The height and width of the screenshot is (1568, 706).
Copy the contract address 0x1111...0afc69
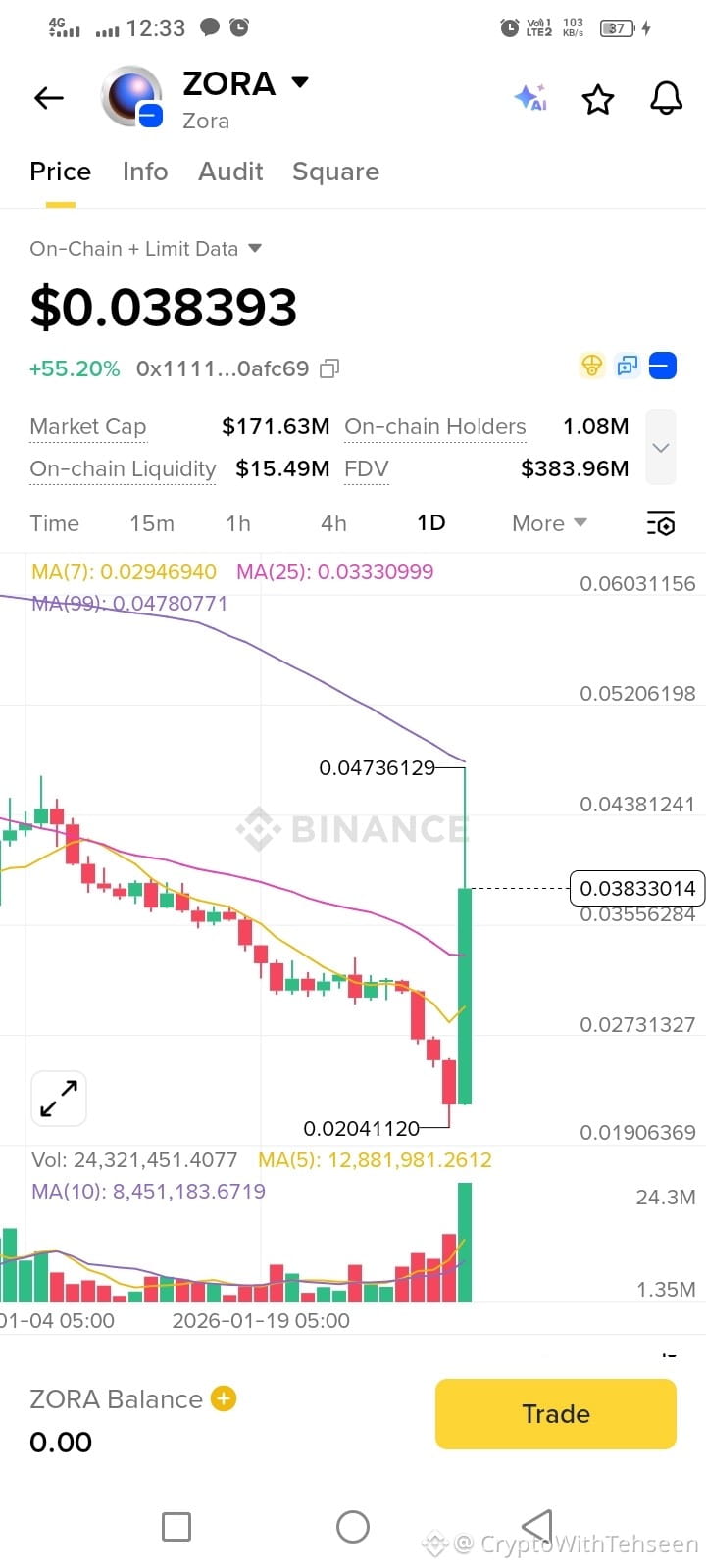click(x=330, y=368)
